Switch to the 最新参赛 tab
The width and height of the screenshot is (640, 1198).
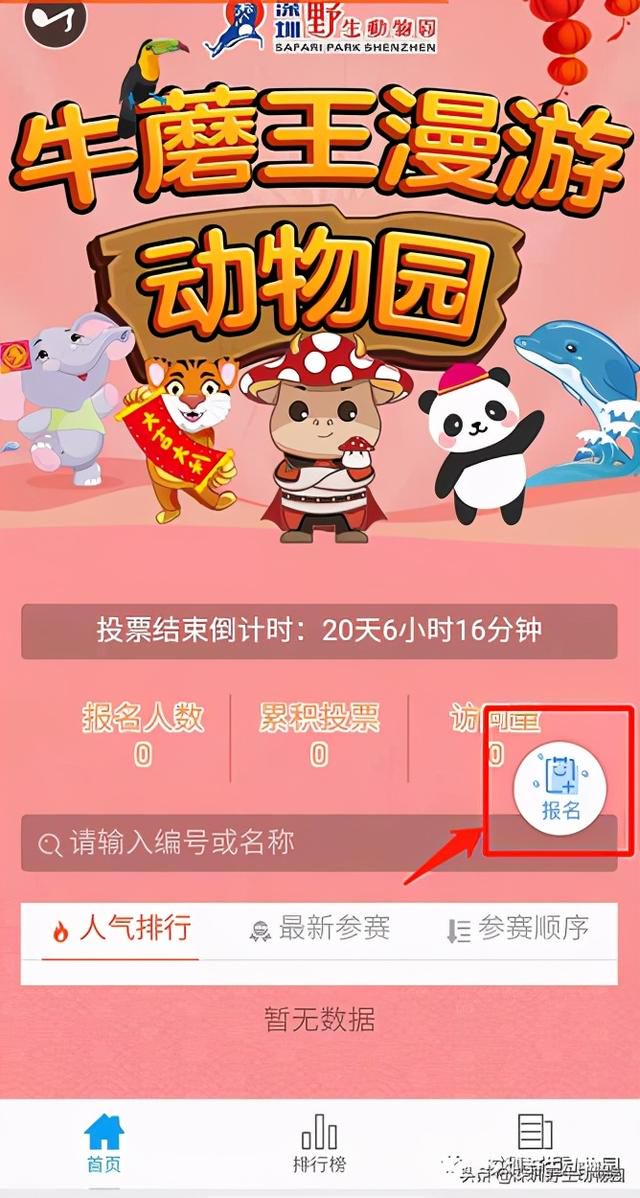point(319,930)
